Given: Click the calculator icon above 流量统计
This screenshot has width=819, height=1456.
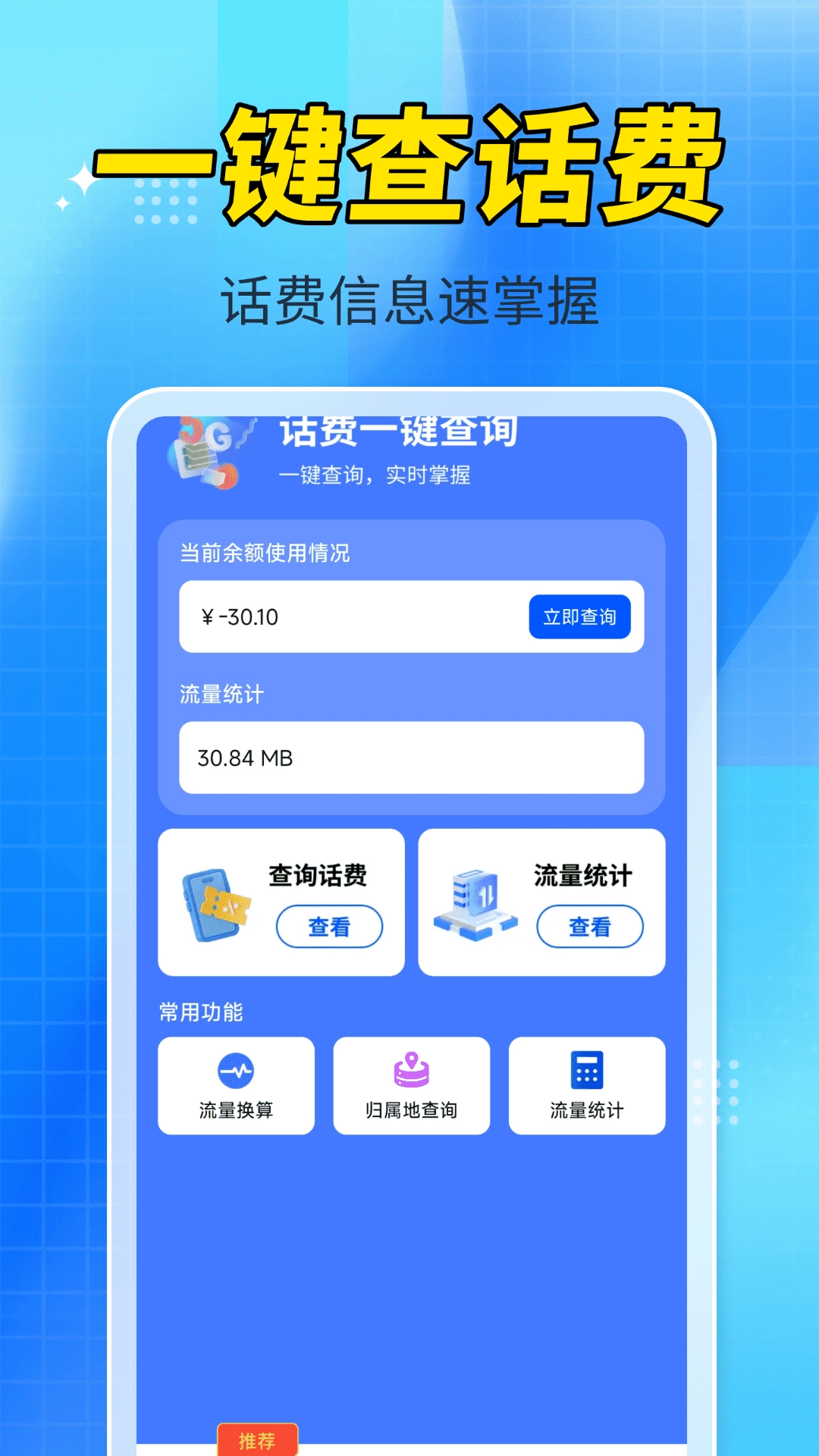Looking at the screenshot, I should click(587, 1068).
